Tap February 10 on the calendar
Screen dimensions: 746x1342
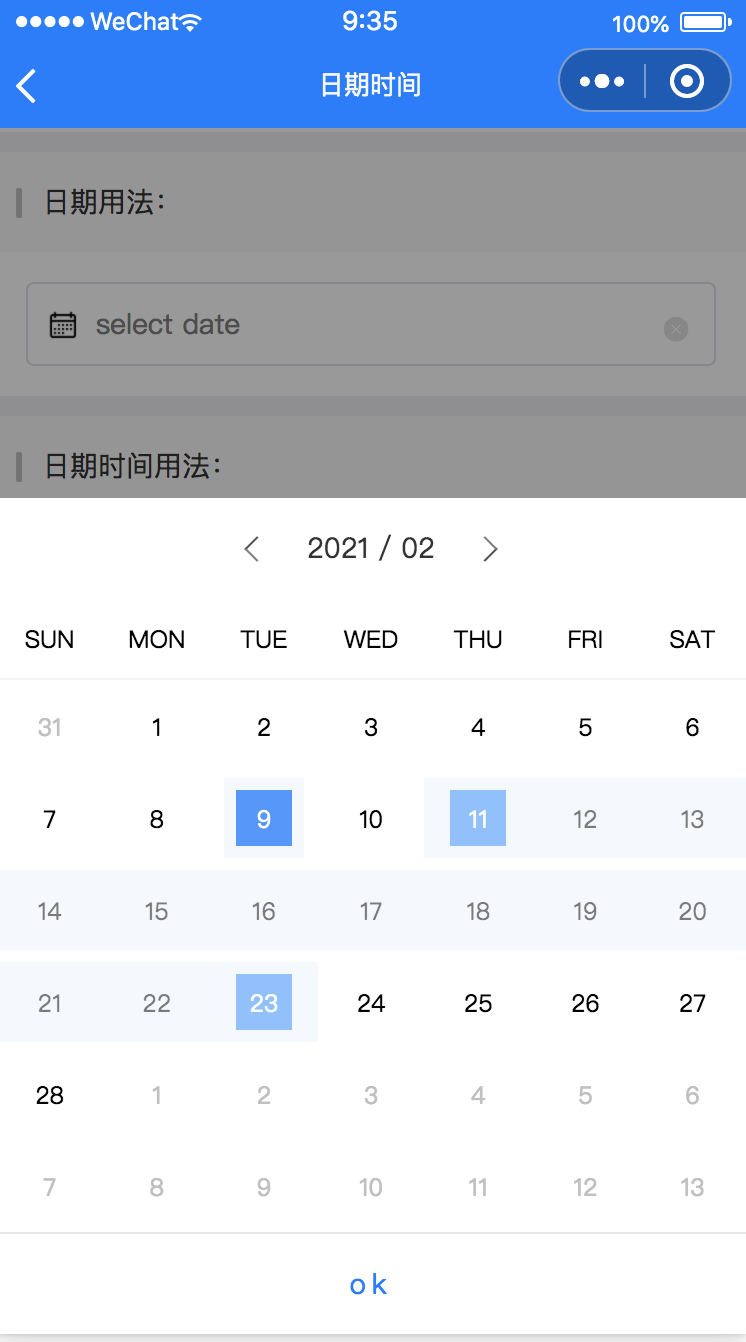point(371,819)
